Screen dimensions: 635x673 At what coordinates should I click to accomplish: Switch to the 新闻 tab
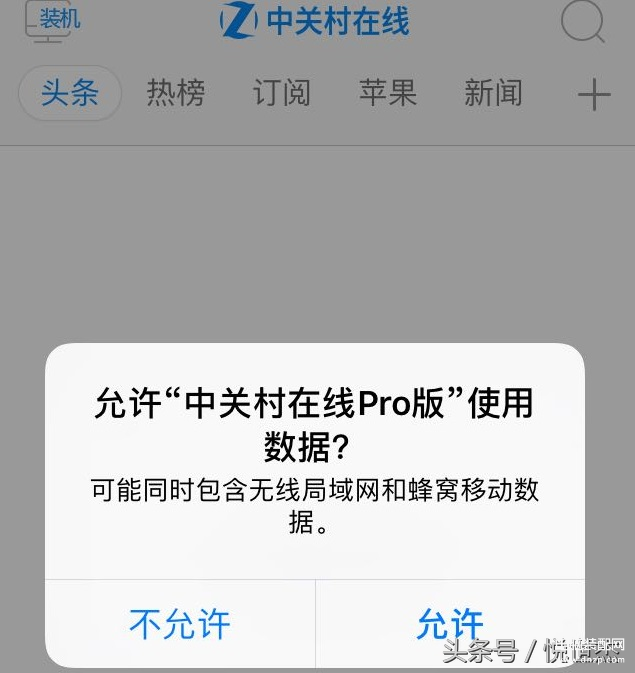[493, 94]
